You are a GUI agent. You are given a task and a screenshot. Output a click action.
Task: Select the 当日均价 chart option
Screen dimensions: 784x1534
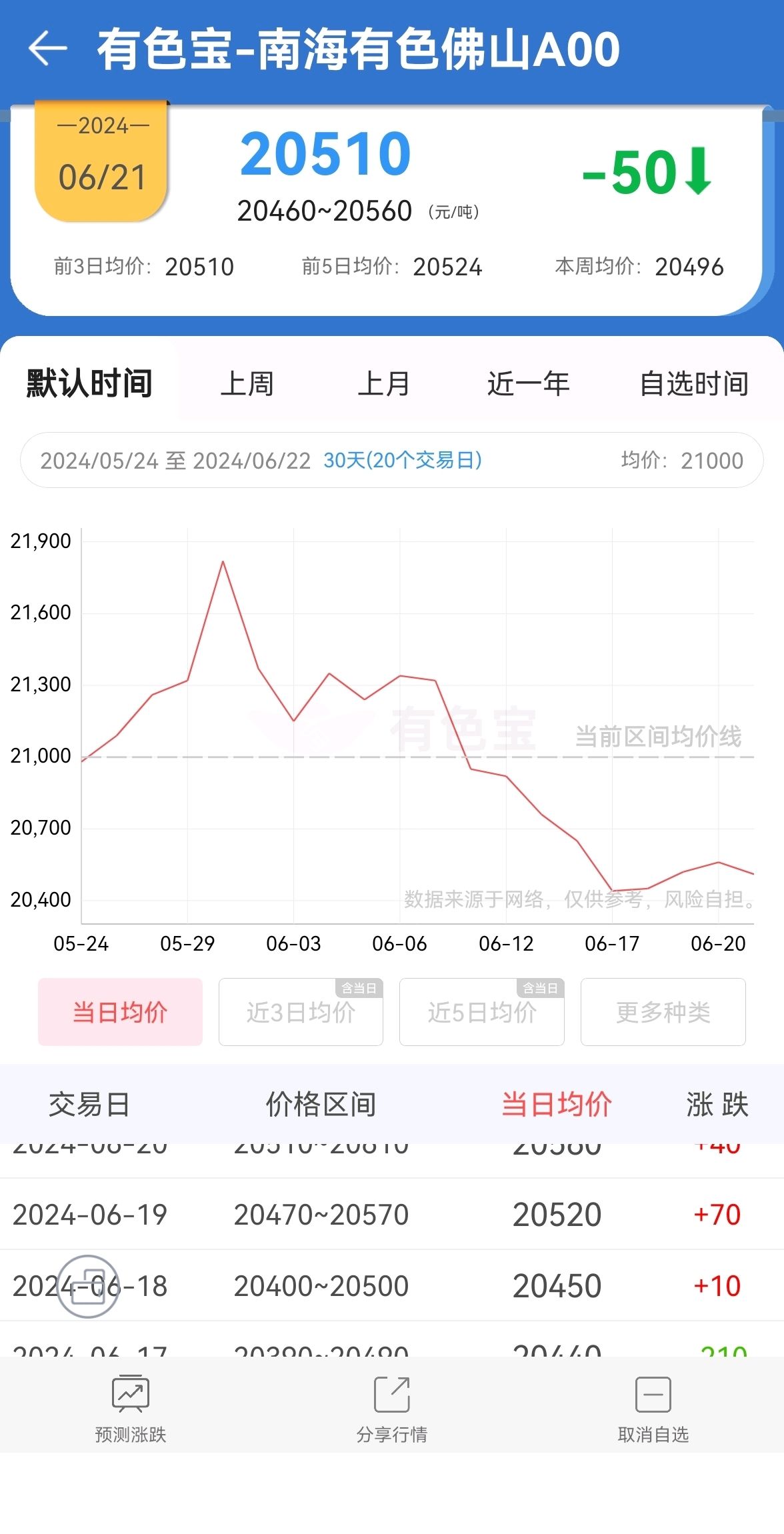click(x=120, y=1012)
